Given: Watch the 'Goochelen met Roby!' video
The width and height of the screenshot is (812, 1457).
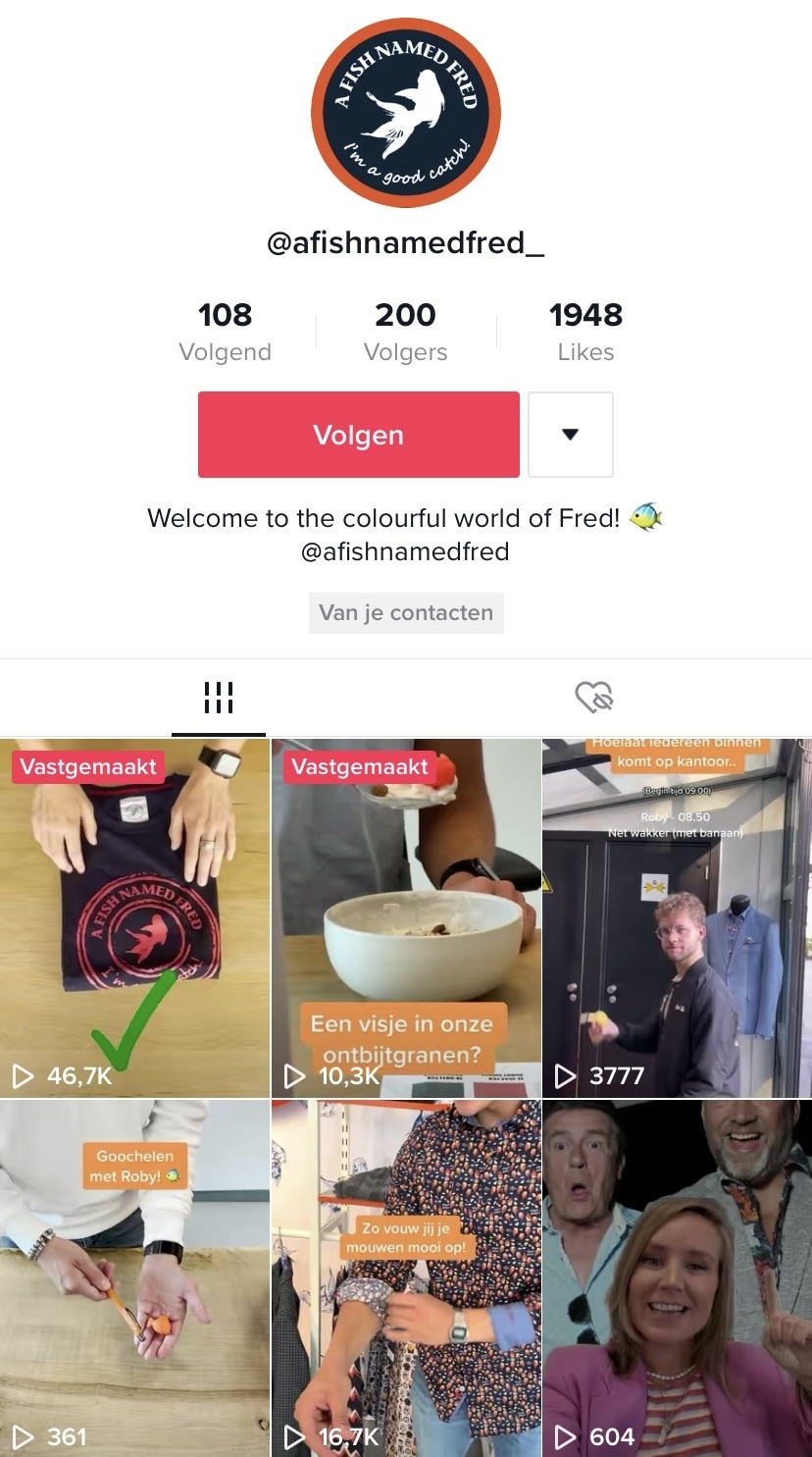Looking at the screenshot, I should click(x=134, y=1278).
